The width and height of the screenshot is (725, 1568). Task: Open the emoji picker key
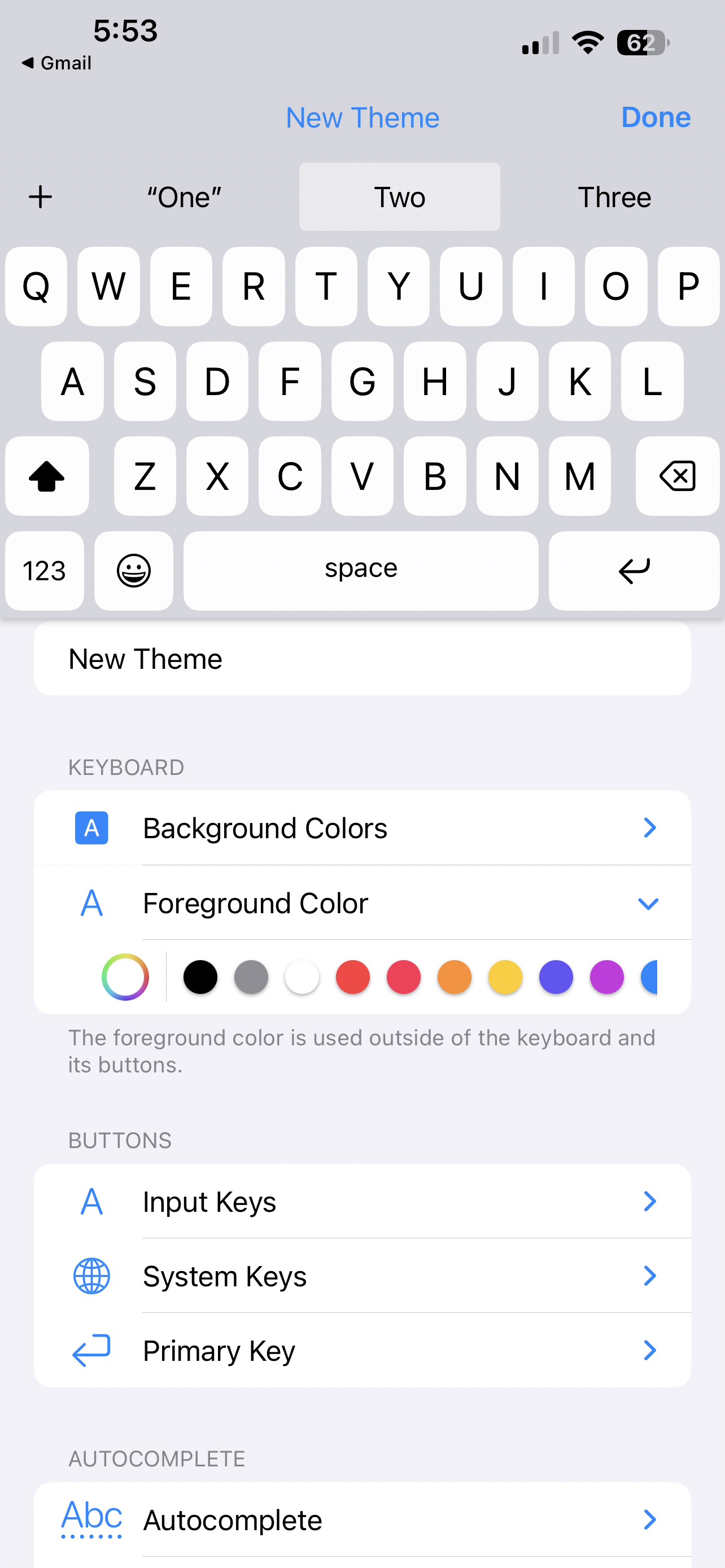pyautogui.click(x=133, y=570)
